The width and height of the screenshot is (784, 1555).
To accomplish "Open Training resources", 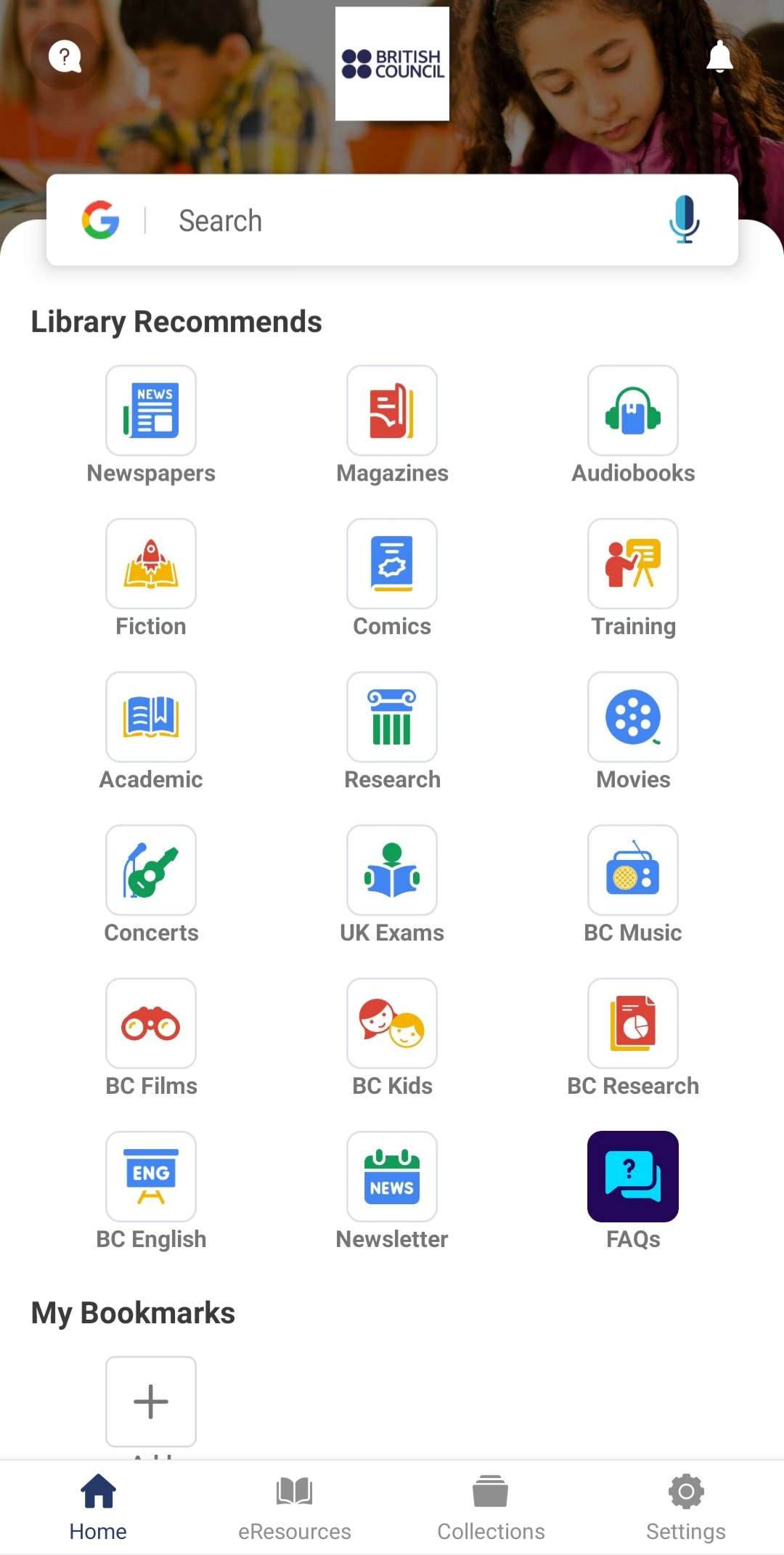I will pos(633,564).
